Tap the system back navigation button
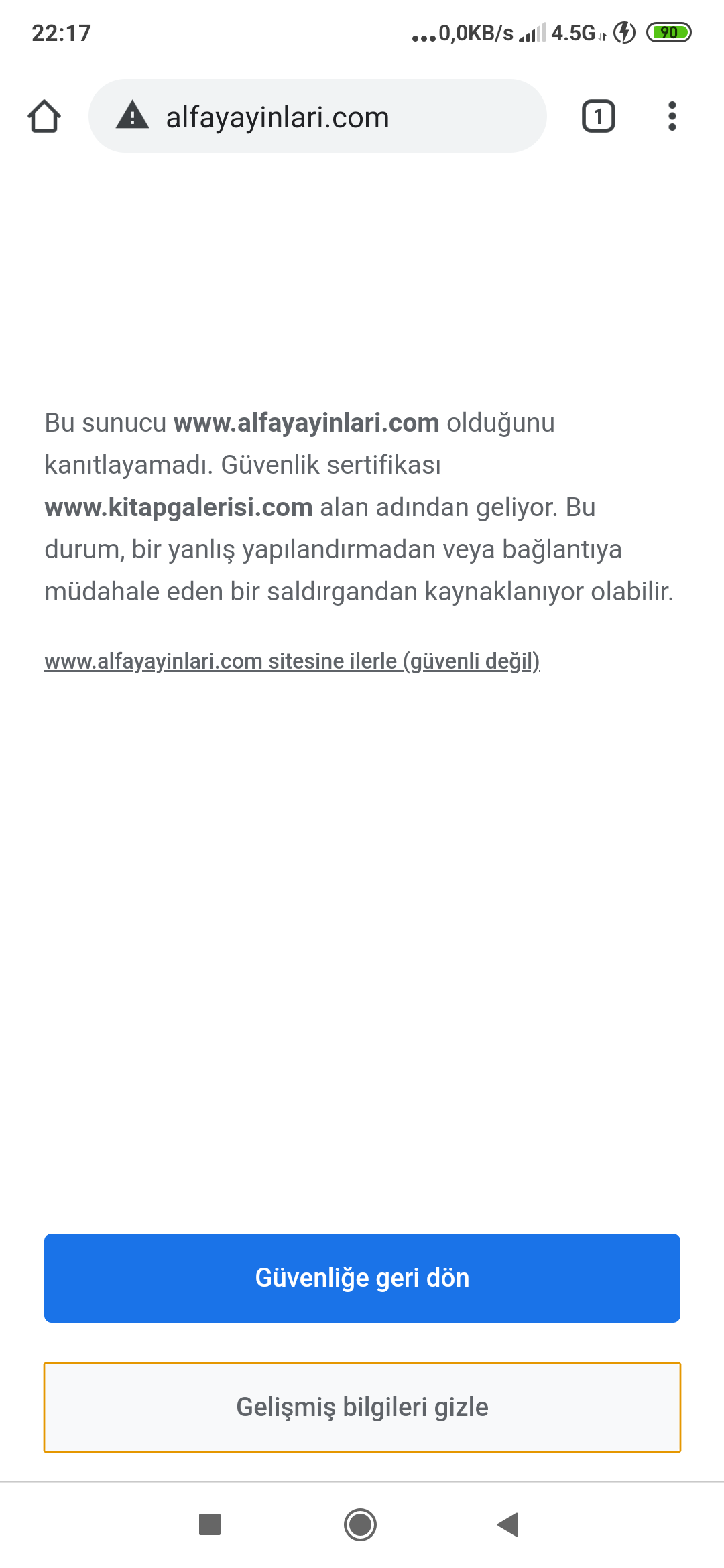Screen dimensions: 724x1568 (x=508, y=1524)
